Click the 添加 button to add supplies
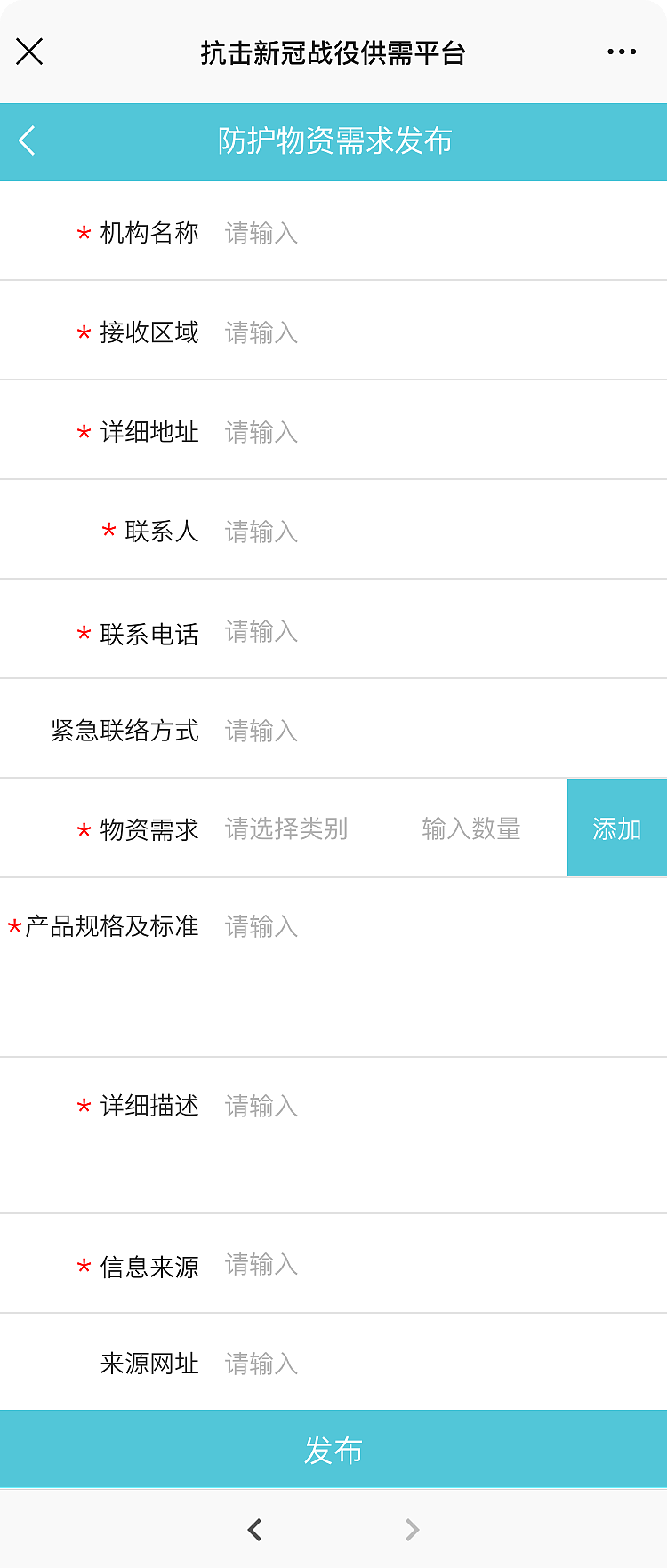 (x=616, y=828)
